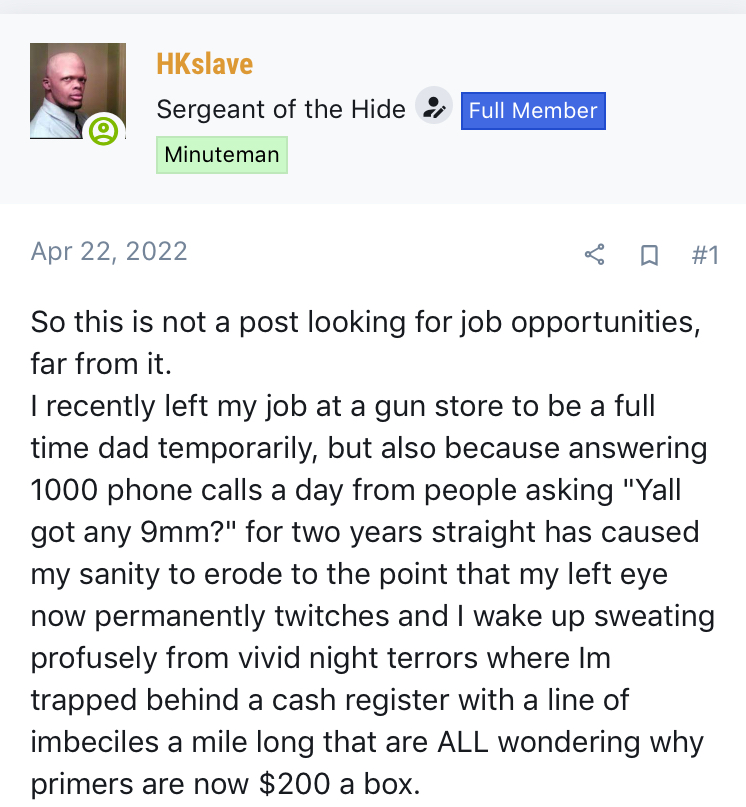Open the #1 post permalink
This screenshot has width=746, height=807.
pos(705,255)
